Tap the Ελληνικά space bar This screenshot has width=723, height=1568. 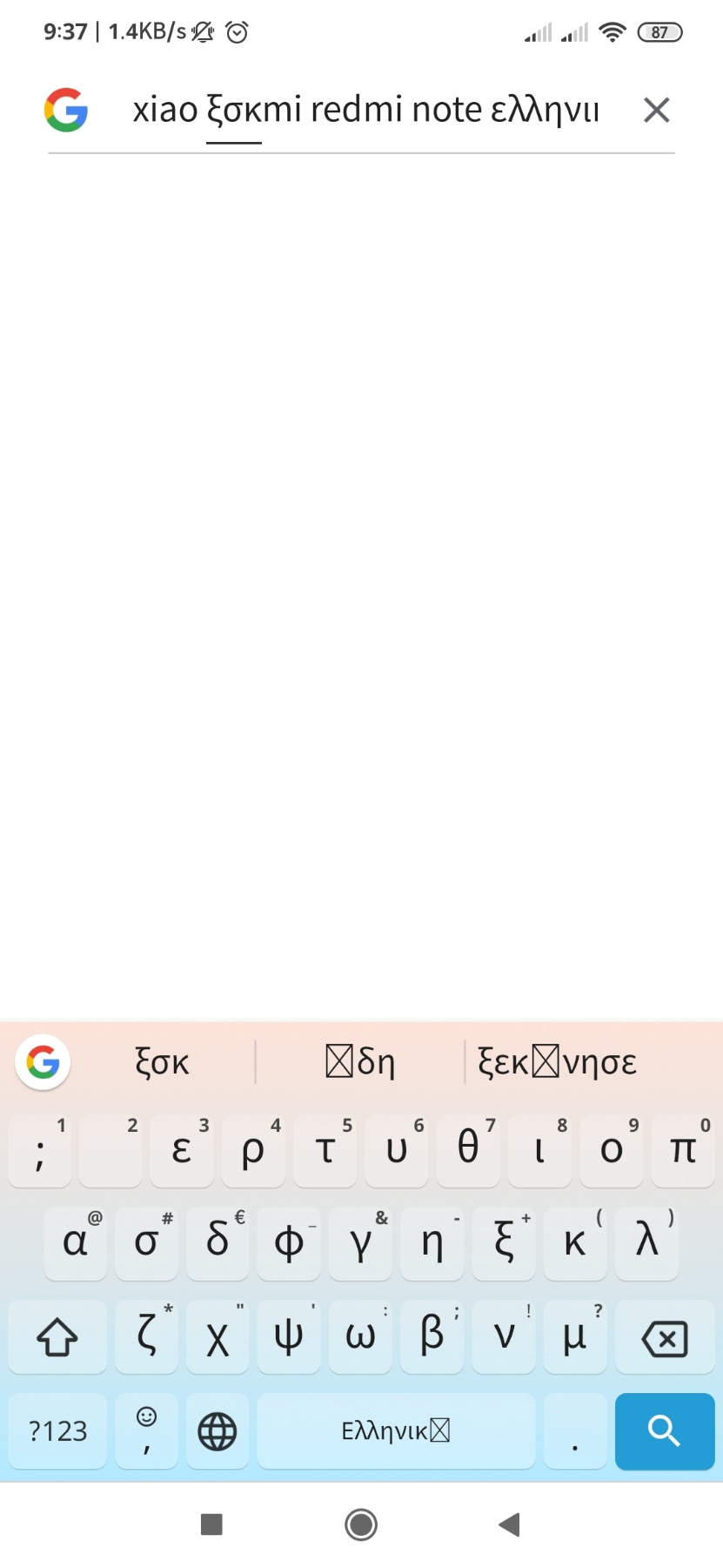(x=396, y=1430)
